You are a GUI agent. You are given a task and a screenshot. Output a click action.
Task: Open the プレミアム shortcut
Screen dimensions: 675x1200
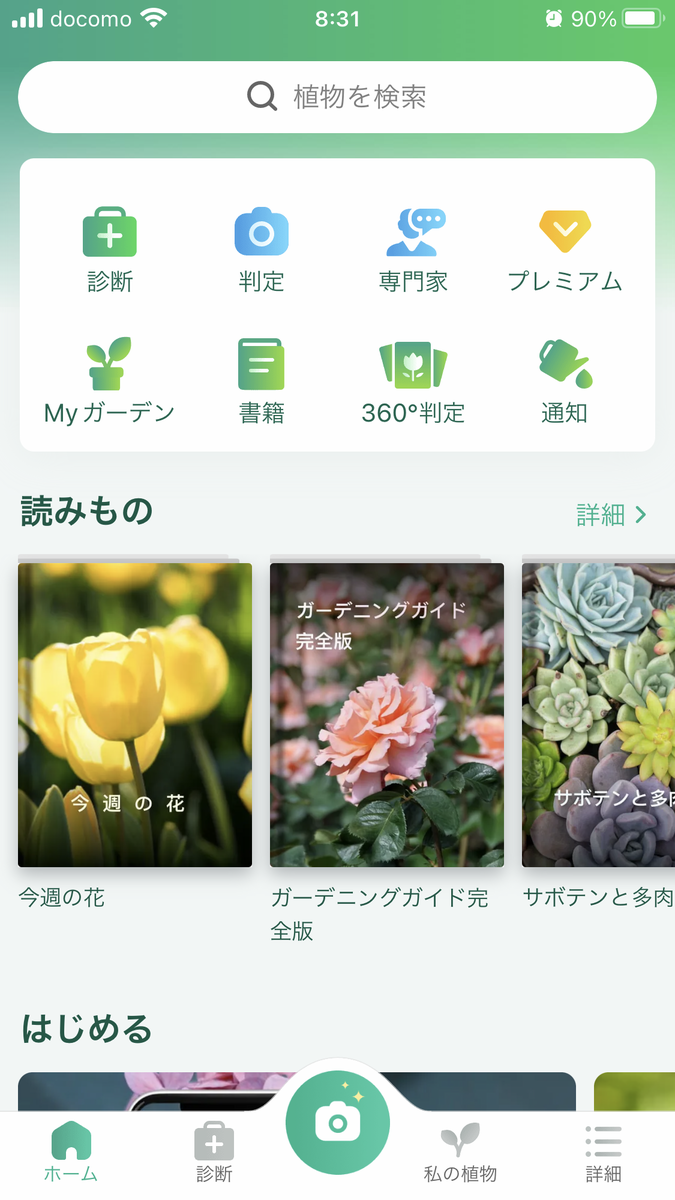tap(565, 250)
